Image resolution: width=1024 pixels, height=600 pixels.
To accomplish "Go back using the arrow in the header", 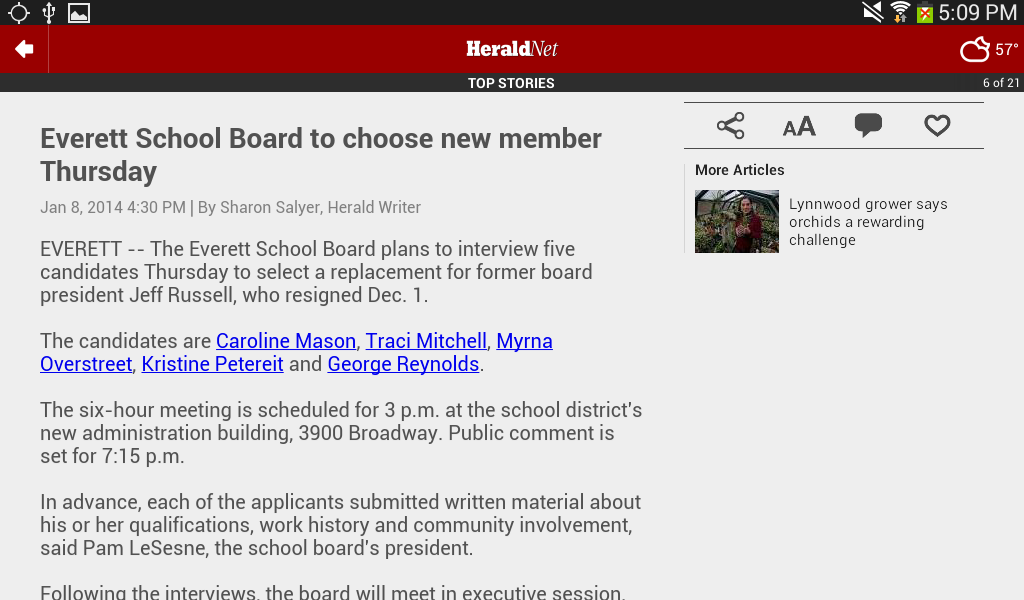I will pos(24,49).
